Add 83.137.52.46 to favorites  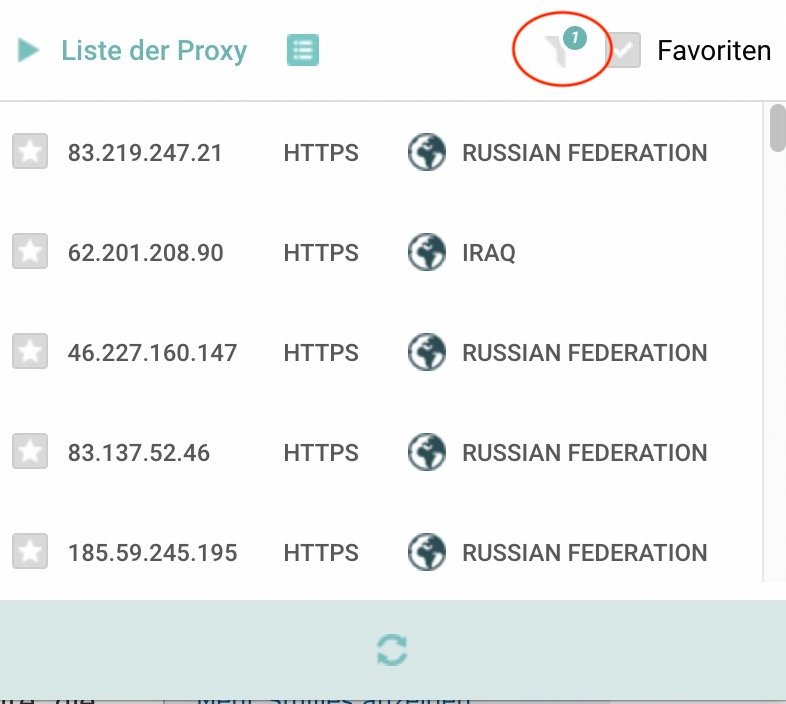tap(30, 452)
